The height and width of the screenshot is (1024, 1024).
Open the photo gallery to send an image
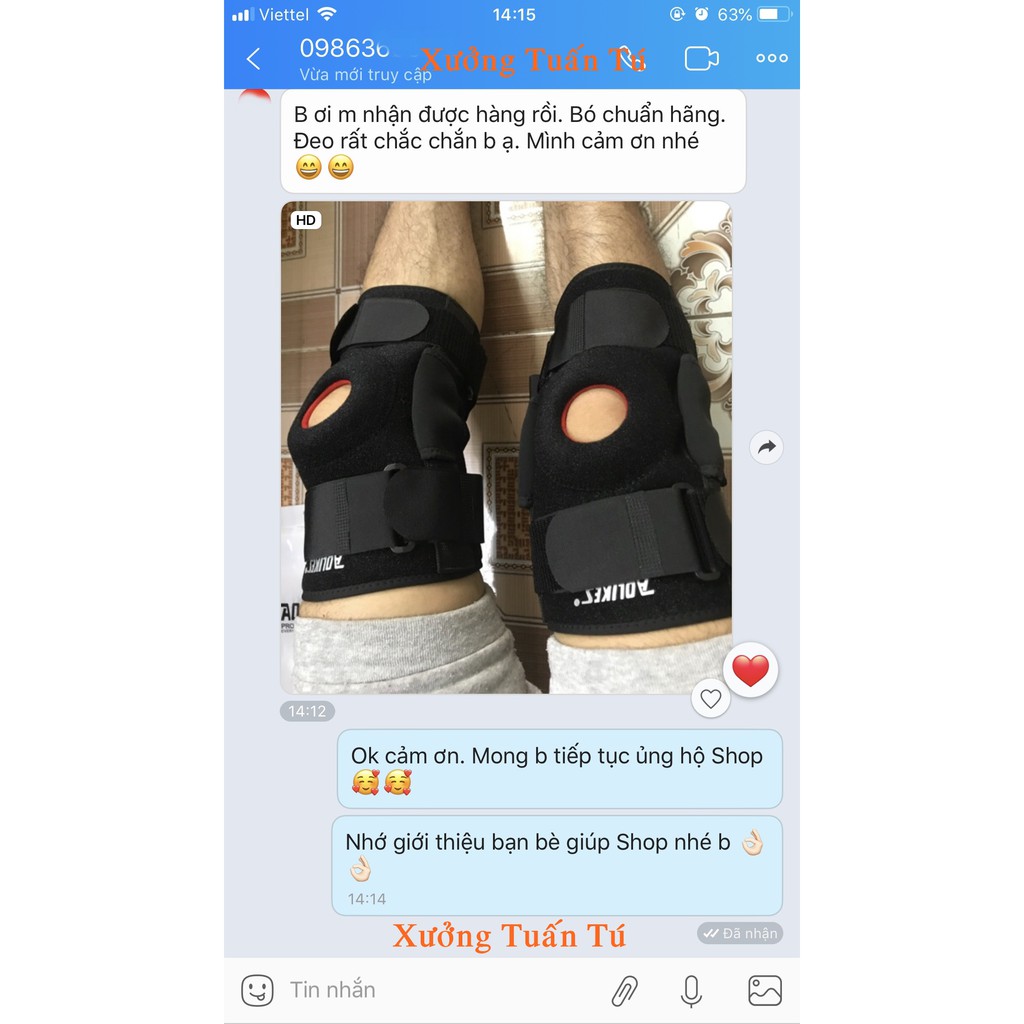(x=765, y=990)
